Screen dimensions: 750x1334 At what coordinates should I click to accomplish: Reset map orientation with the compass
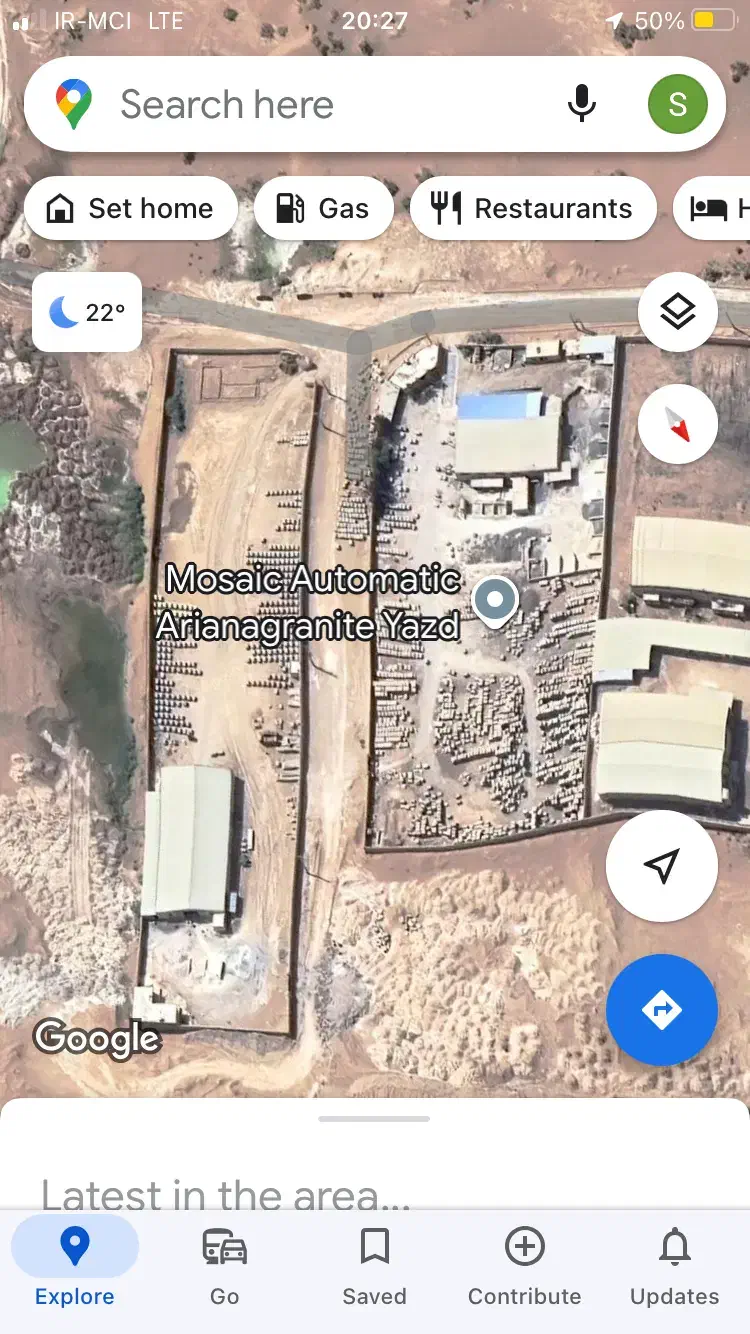[x=677, y=424]
